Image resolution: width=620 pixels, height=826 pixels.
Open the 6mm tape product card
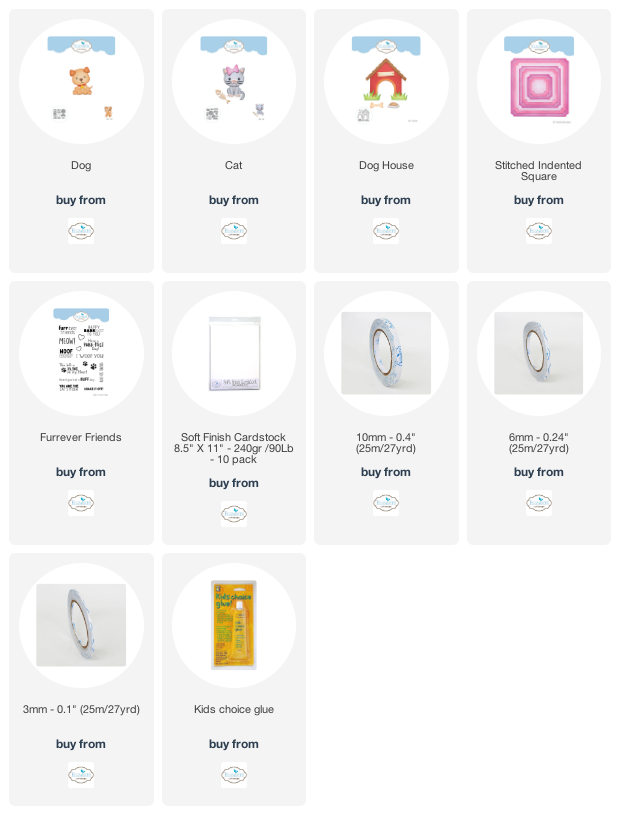(x=538, y=354)
